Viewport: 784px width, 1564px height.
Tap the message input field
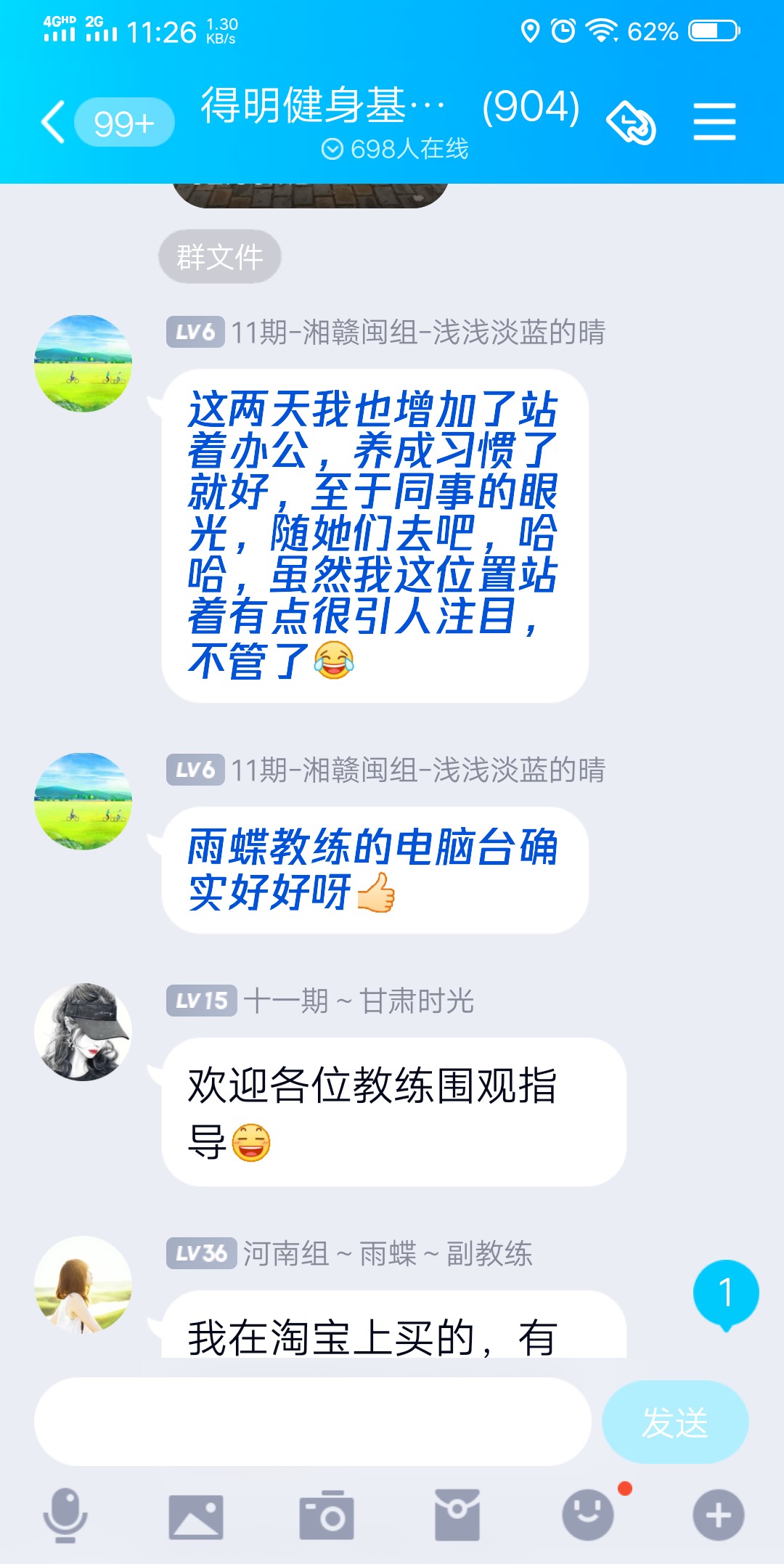[312, 1421]
